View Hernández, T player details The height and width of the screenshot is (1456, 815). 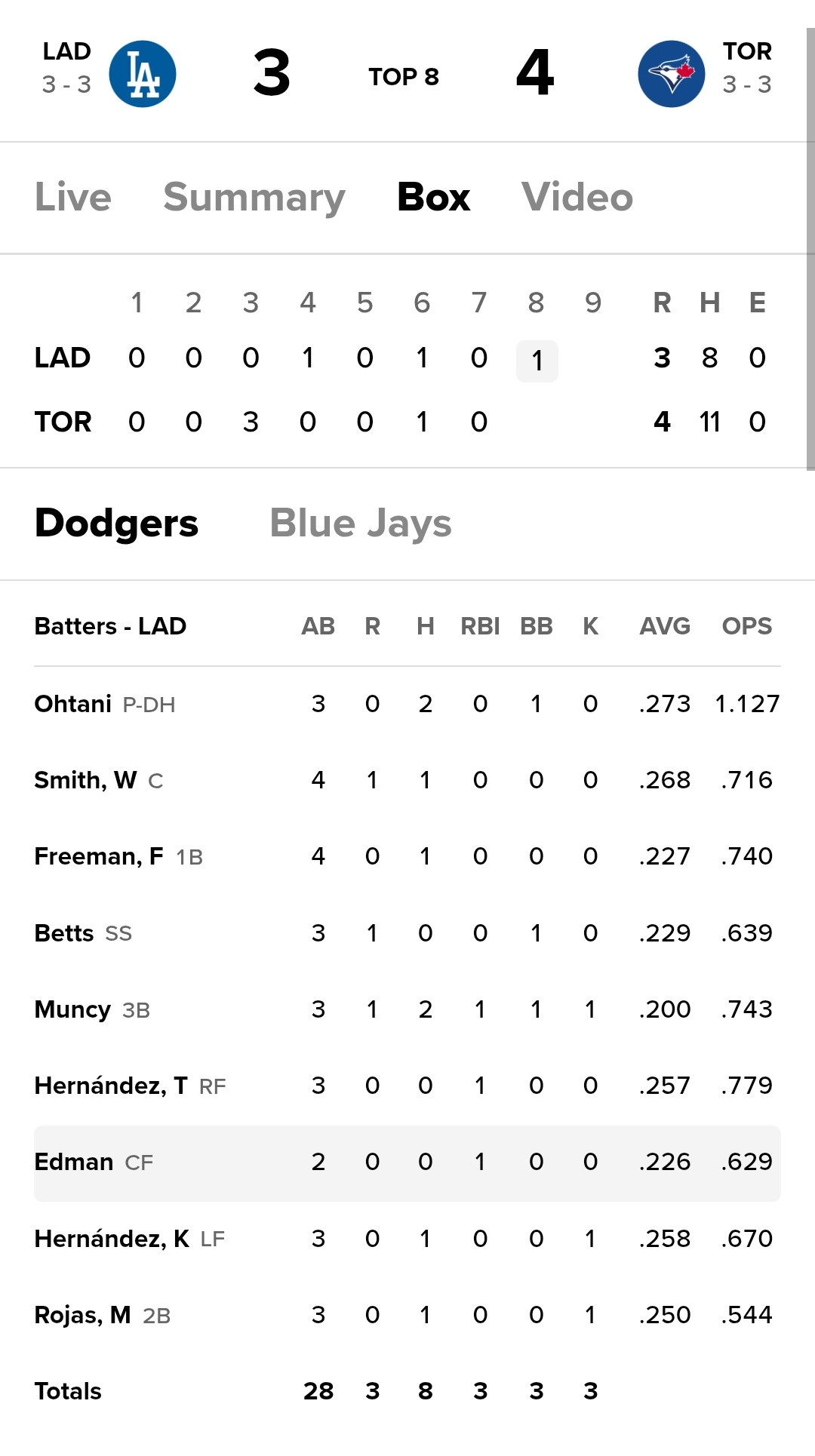(x=111, y=1086)
